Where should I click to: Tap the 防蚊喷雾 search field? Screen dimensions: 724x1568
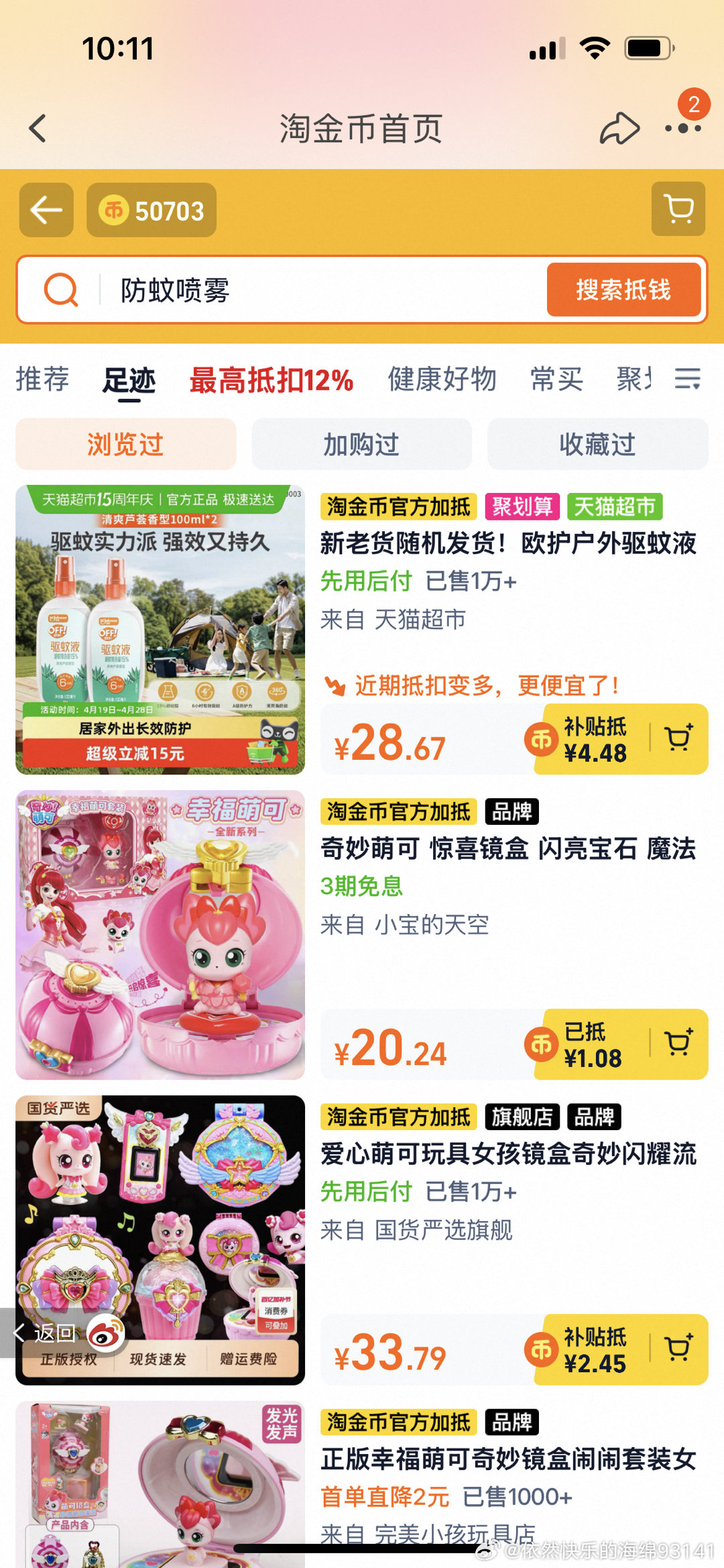tap(322, 290)
